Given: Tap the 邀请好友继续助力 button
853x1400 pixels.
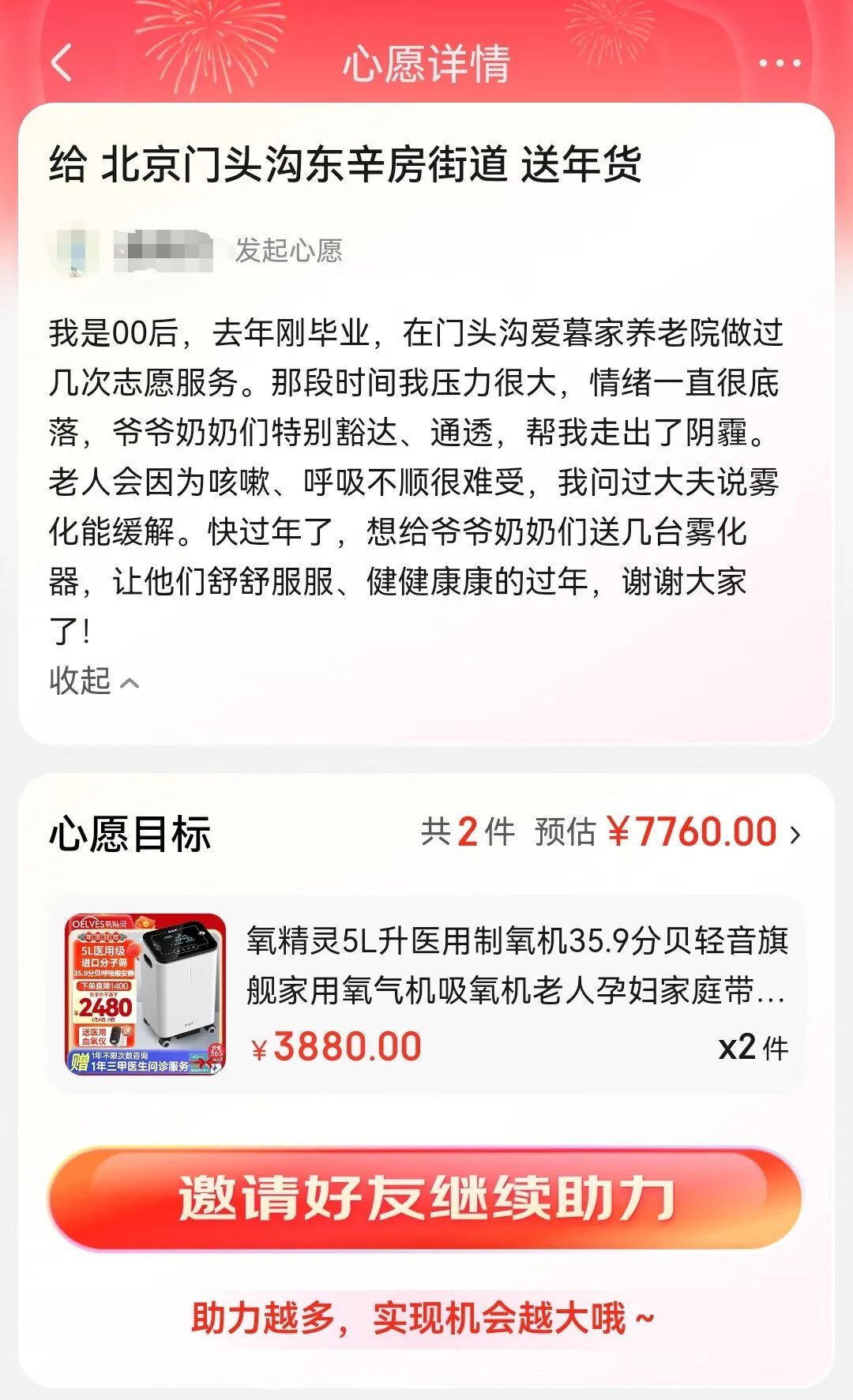Looking at the screenshot, I should point(425,1199).
